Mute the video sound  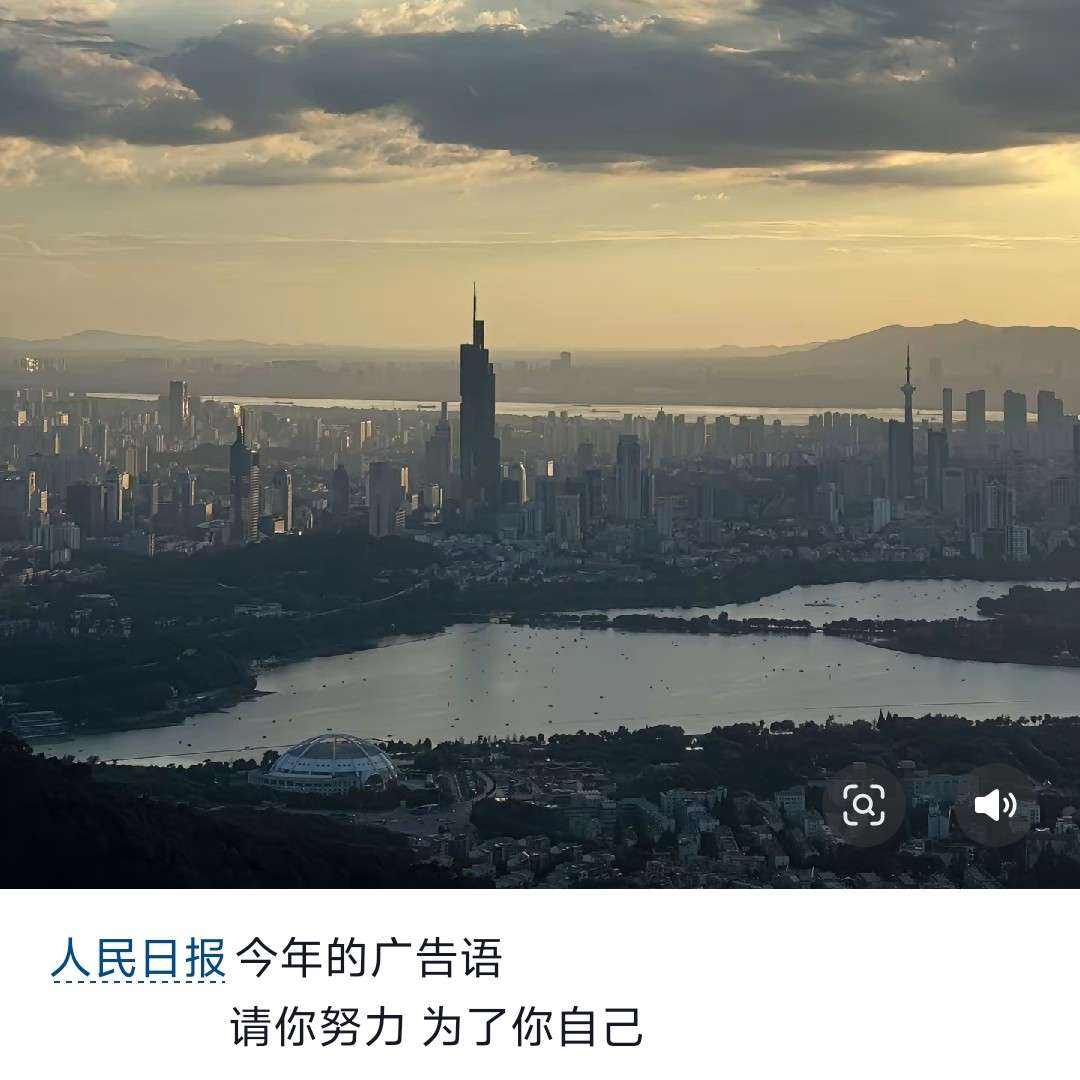click(x=995, y=805)
